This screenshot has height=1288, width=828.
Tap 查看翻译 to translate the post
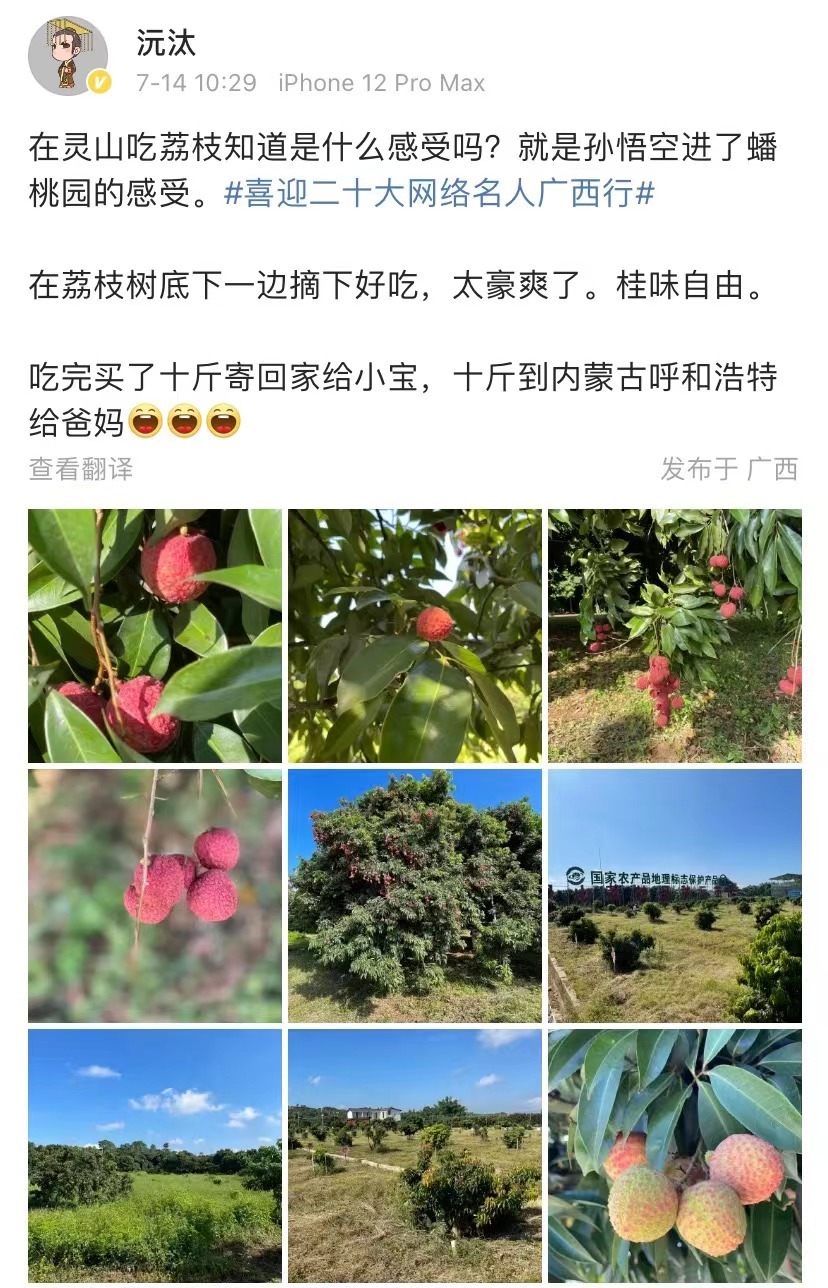[81, 468]
